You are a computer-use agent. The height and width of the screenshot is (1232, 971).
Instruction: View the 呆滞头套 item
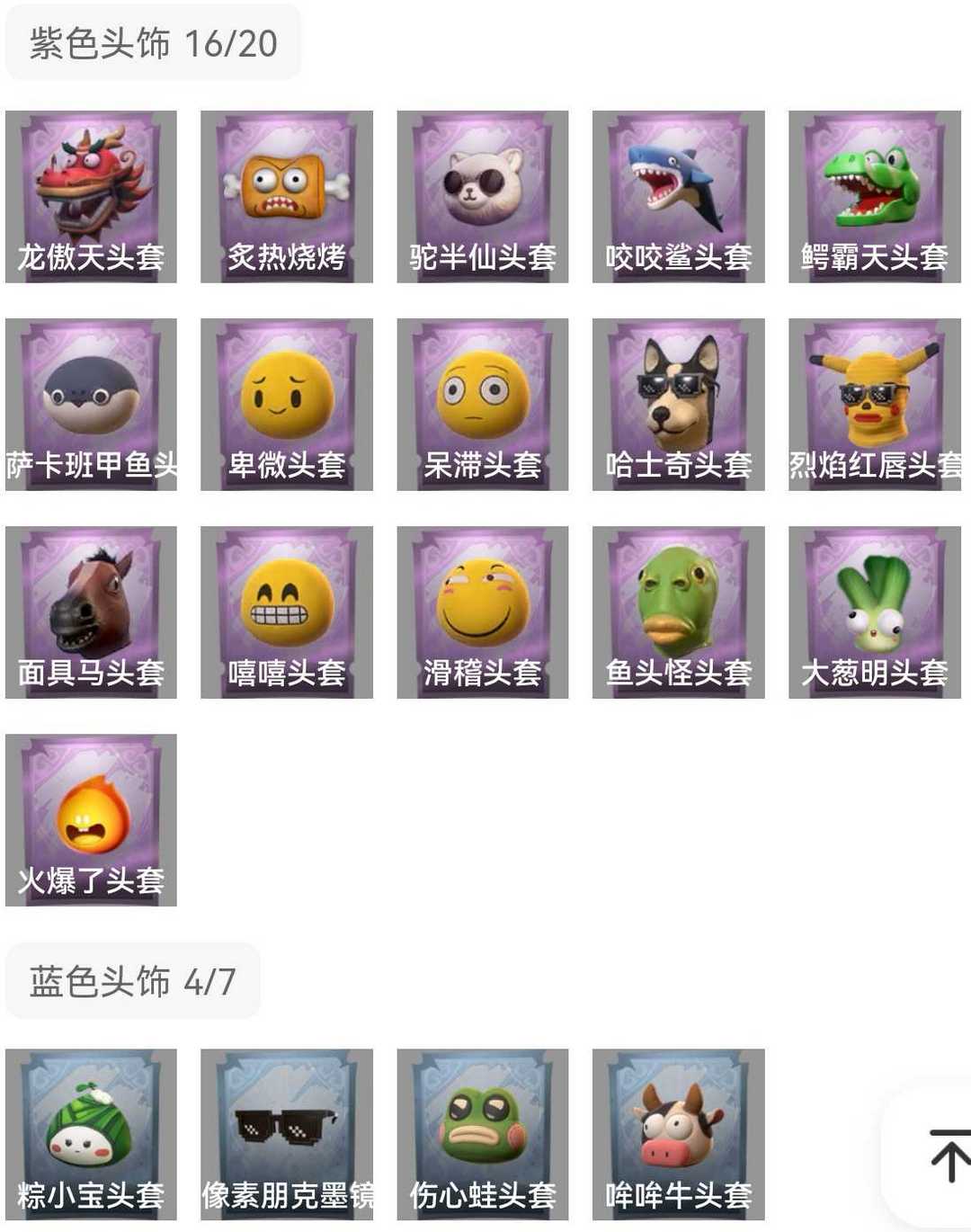click(483, 405)
